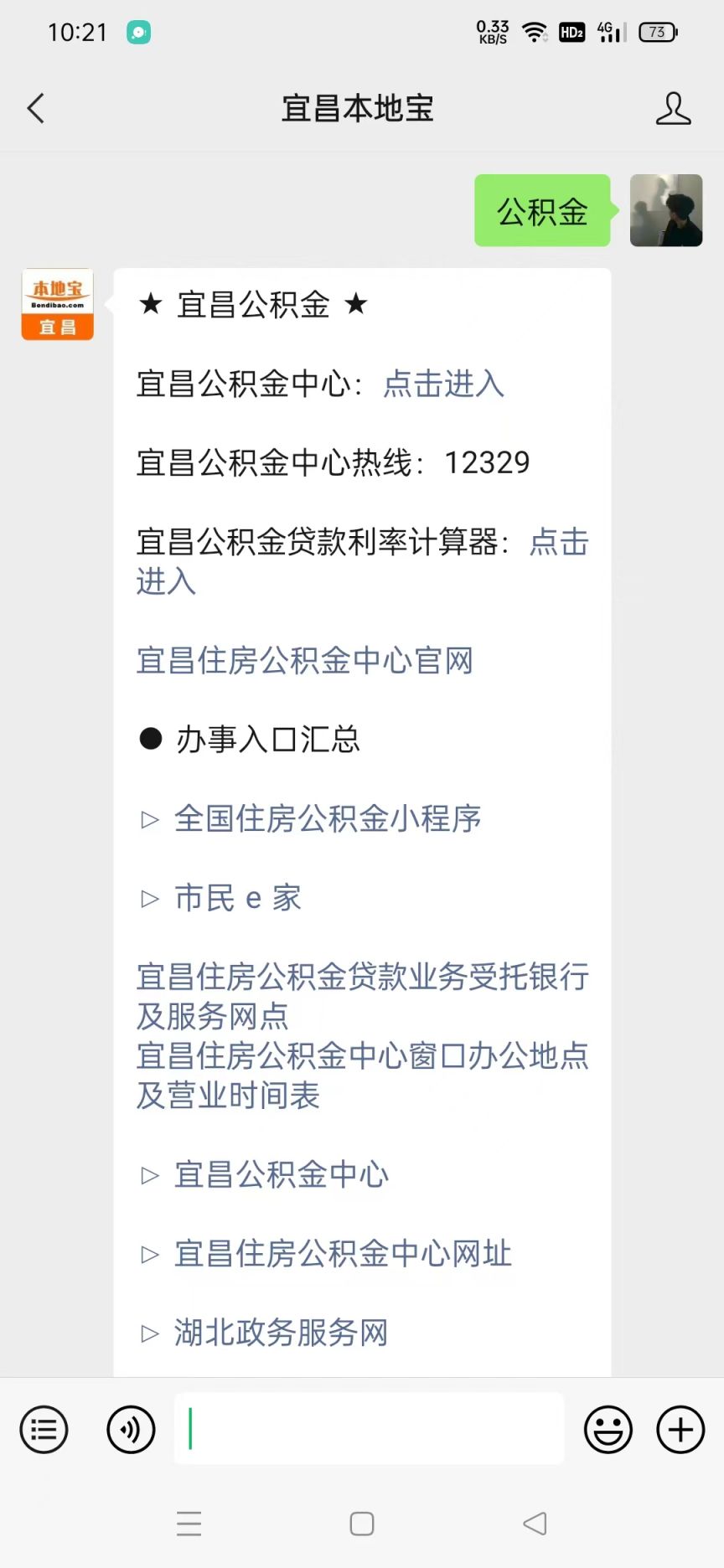Open the 宜昌公积金中心 entry link
Image resolution: width=724 pixels, height=1568 pixels.
[x=282, y=1174]
